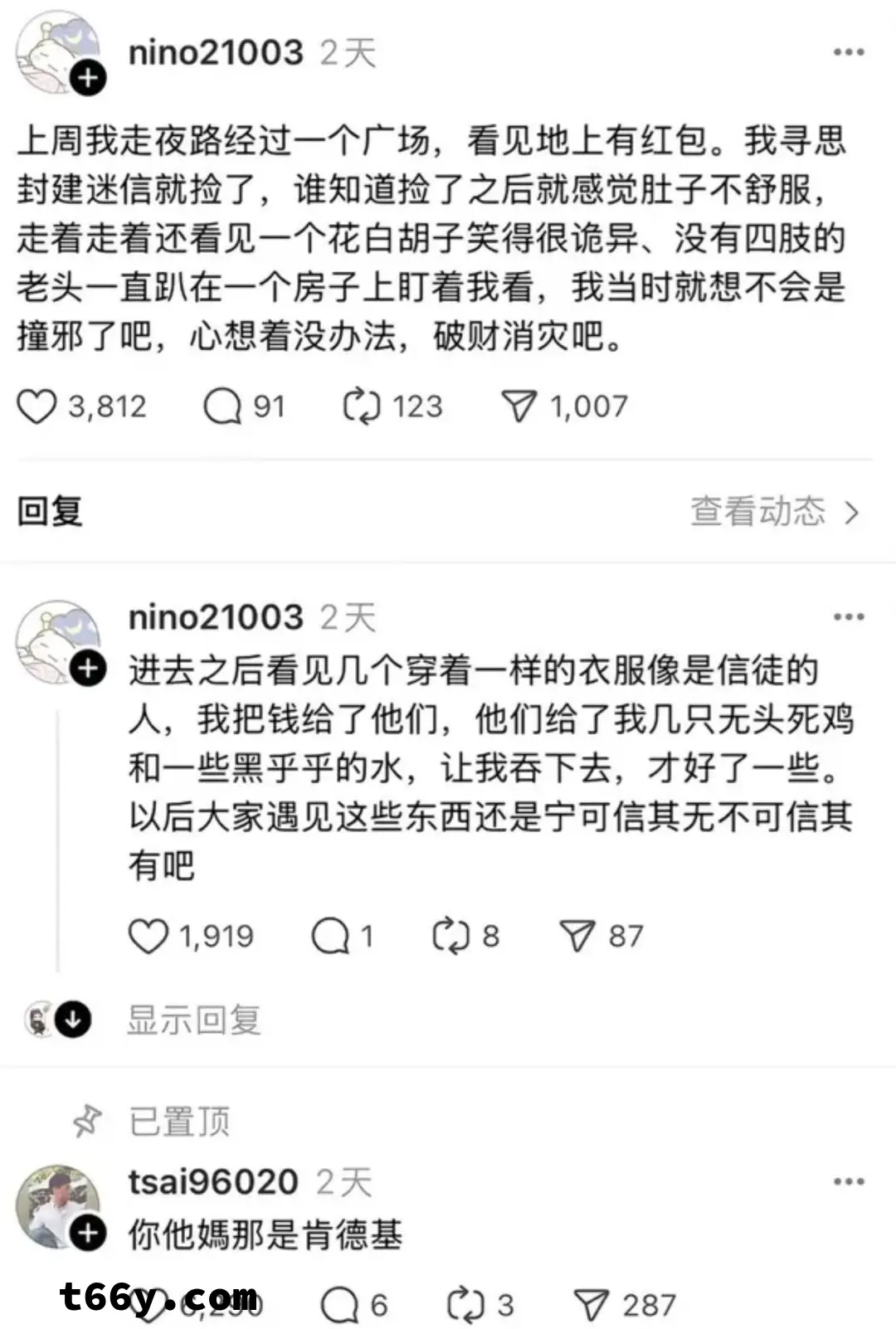This screenshot has width=896, height=1329.
Task: Open the 91 comments on the main post
Action: [222, 406]
